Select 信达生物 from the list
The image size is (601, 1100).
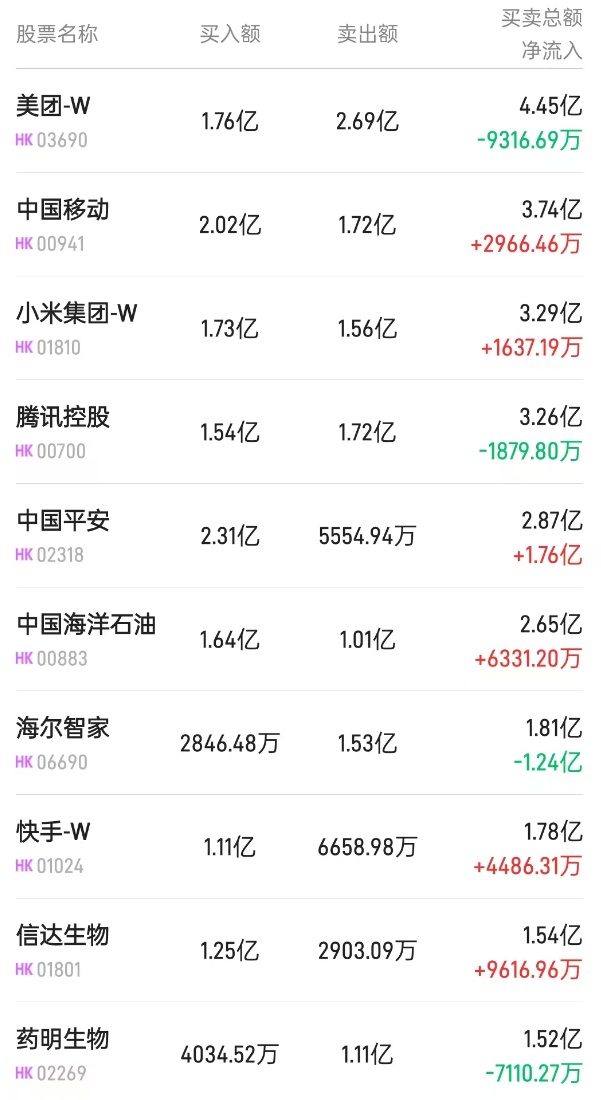point(63,936)
